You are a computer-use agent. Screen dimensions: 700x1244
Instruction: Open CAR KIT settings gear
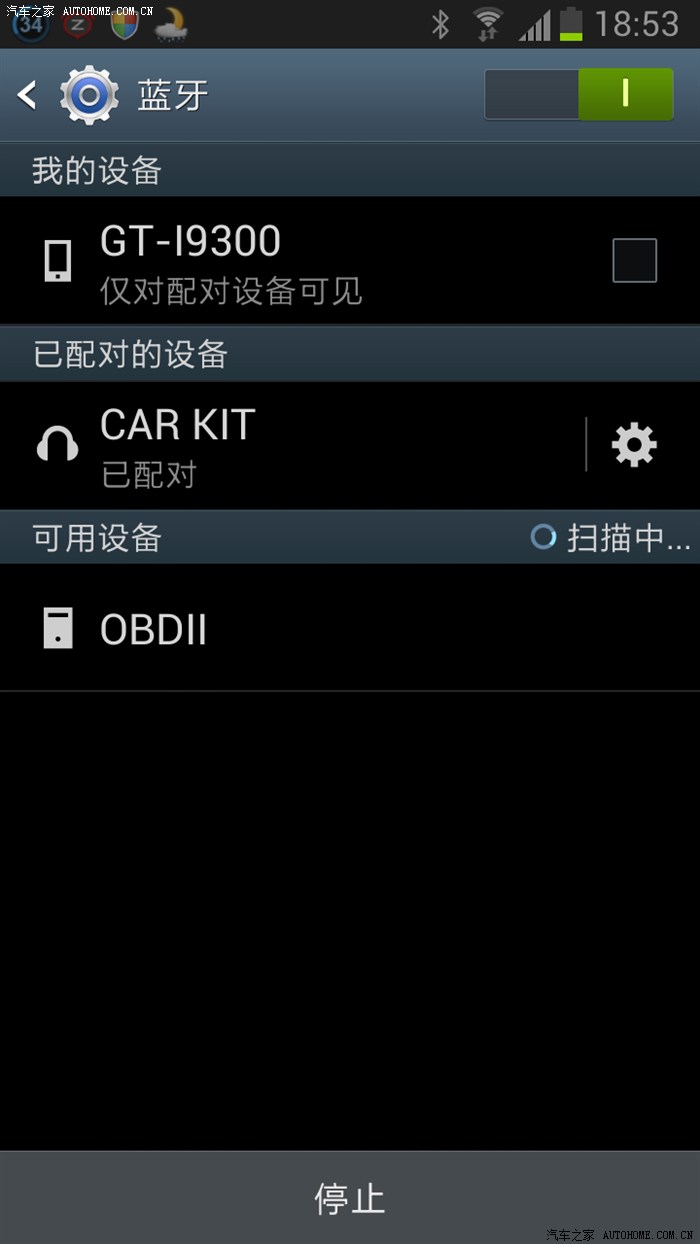(634, 445)
